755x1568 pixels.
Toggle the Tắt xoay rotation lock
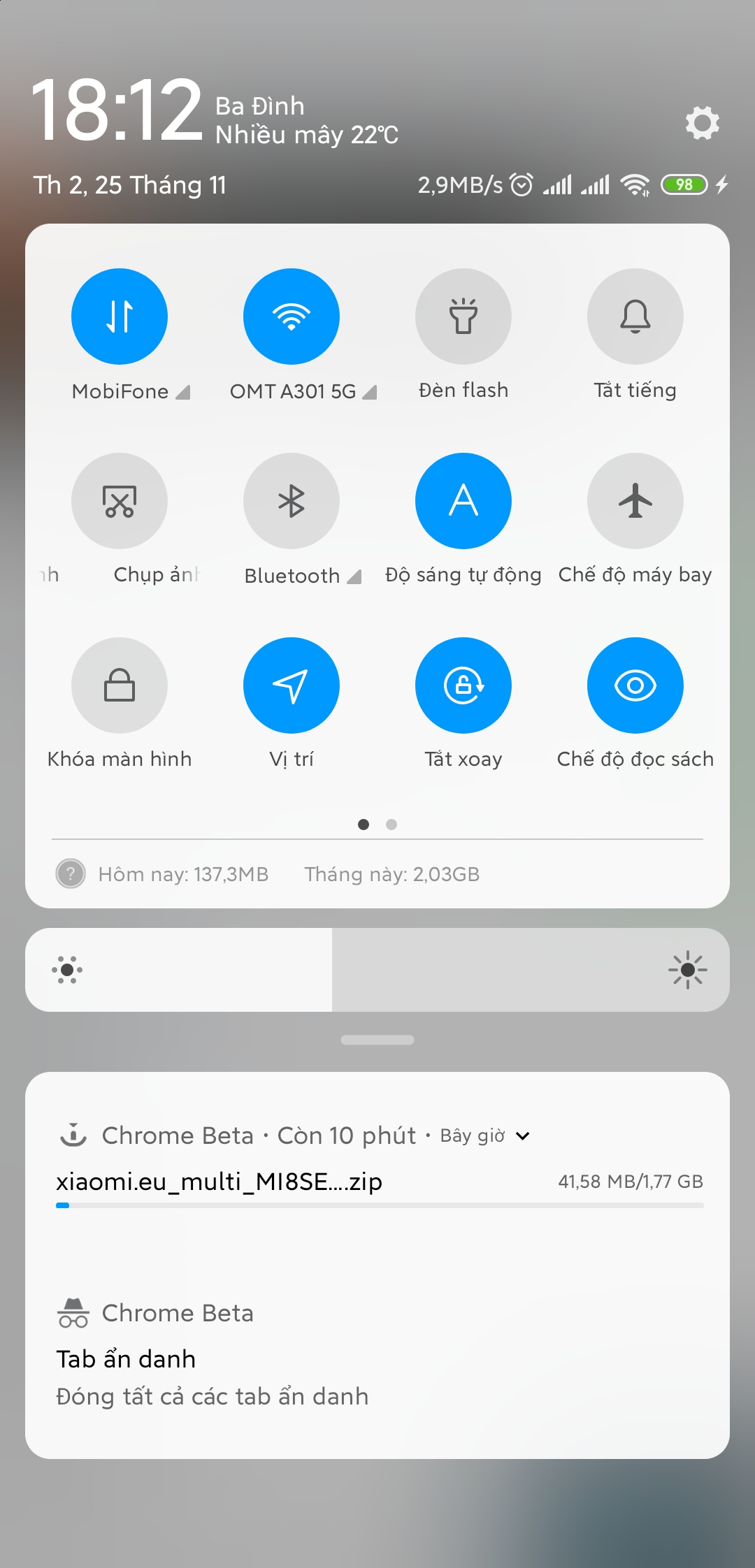tap(463, 685)
